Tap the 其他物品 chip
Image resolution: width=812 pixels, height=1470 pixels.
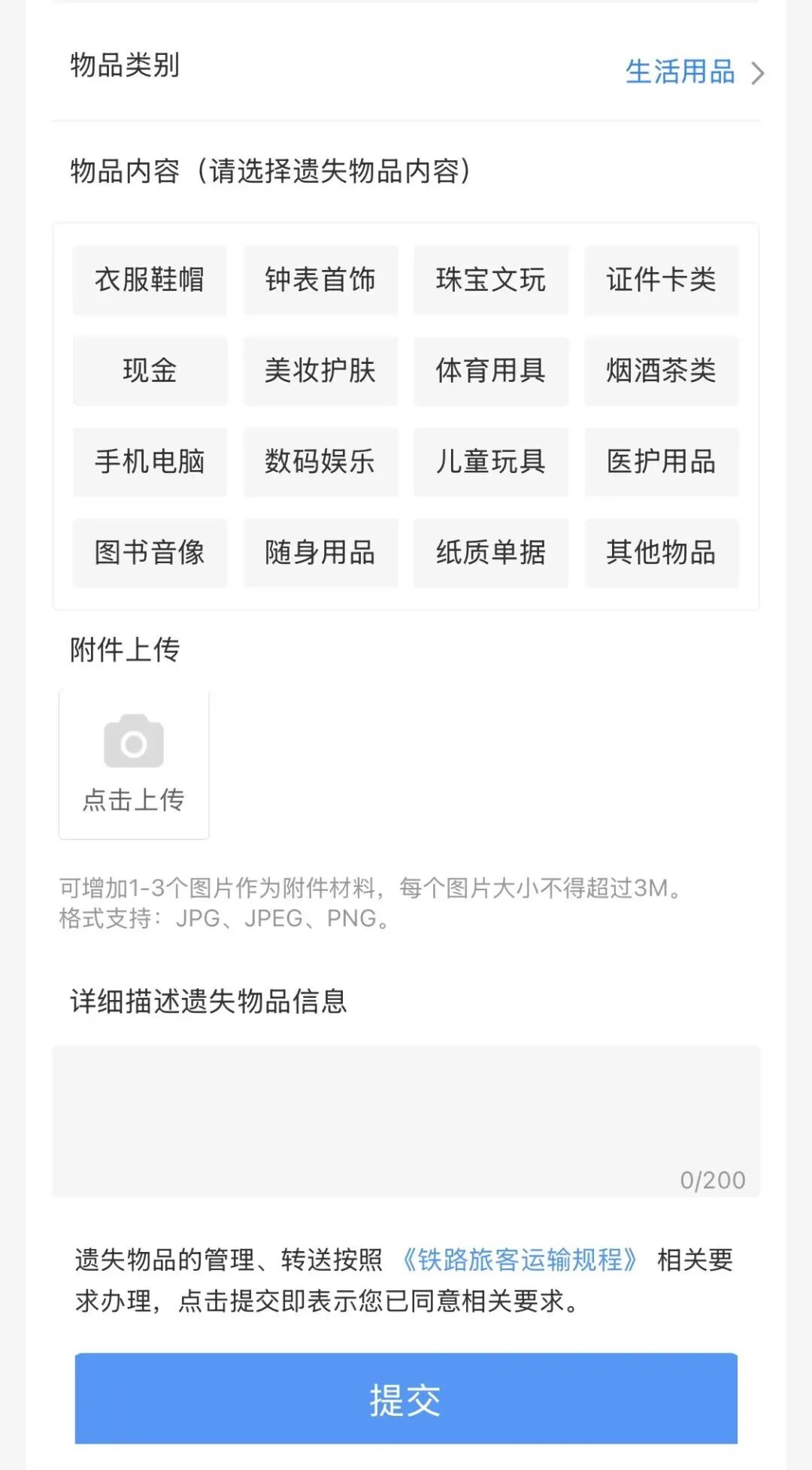[662, 553]
